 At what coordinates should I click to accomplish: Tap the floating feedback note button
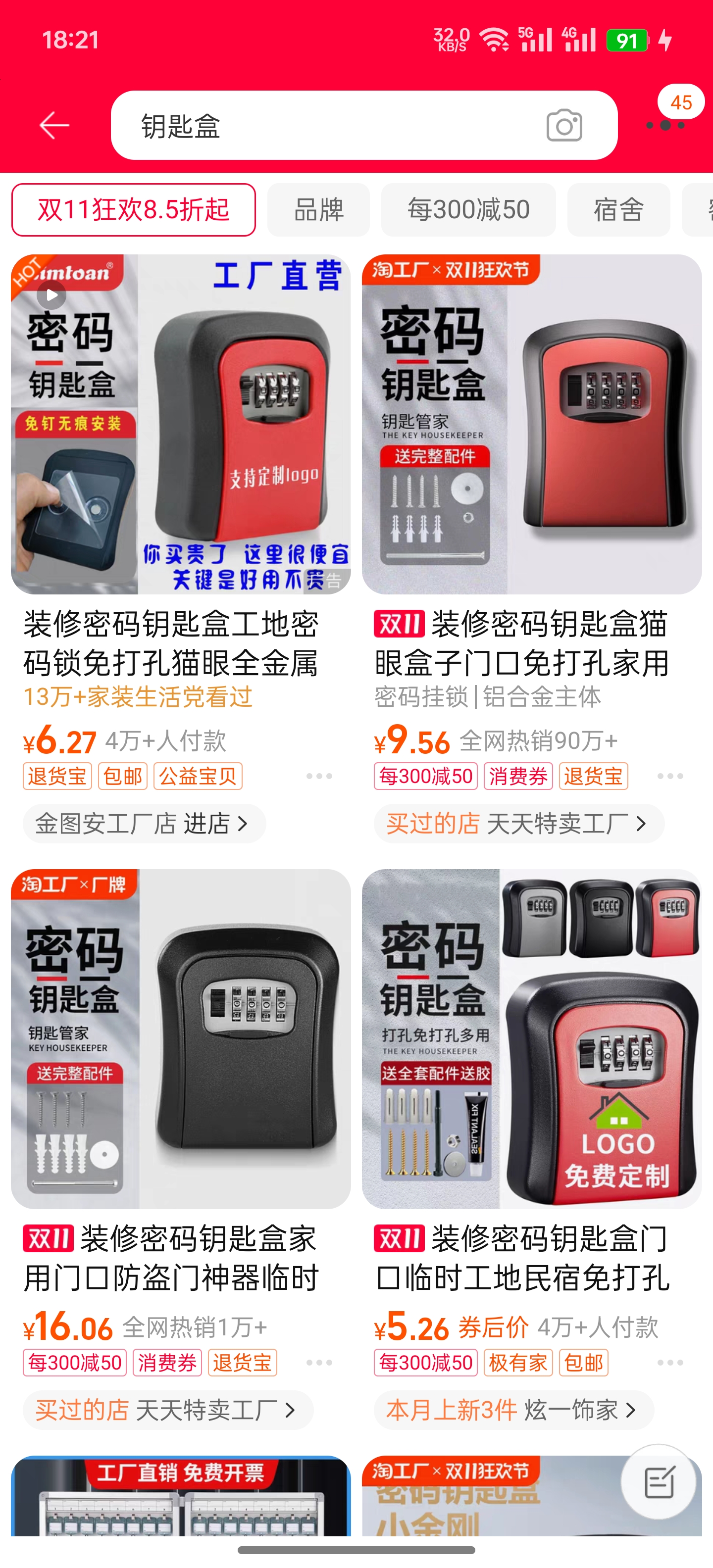click(659, 1481)
